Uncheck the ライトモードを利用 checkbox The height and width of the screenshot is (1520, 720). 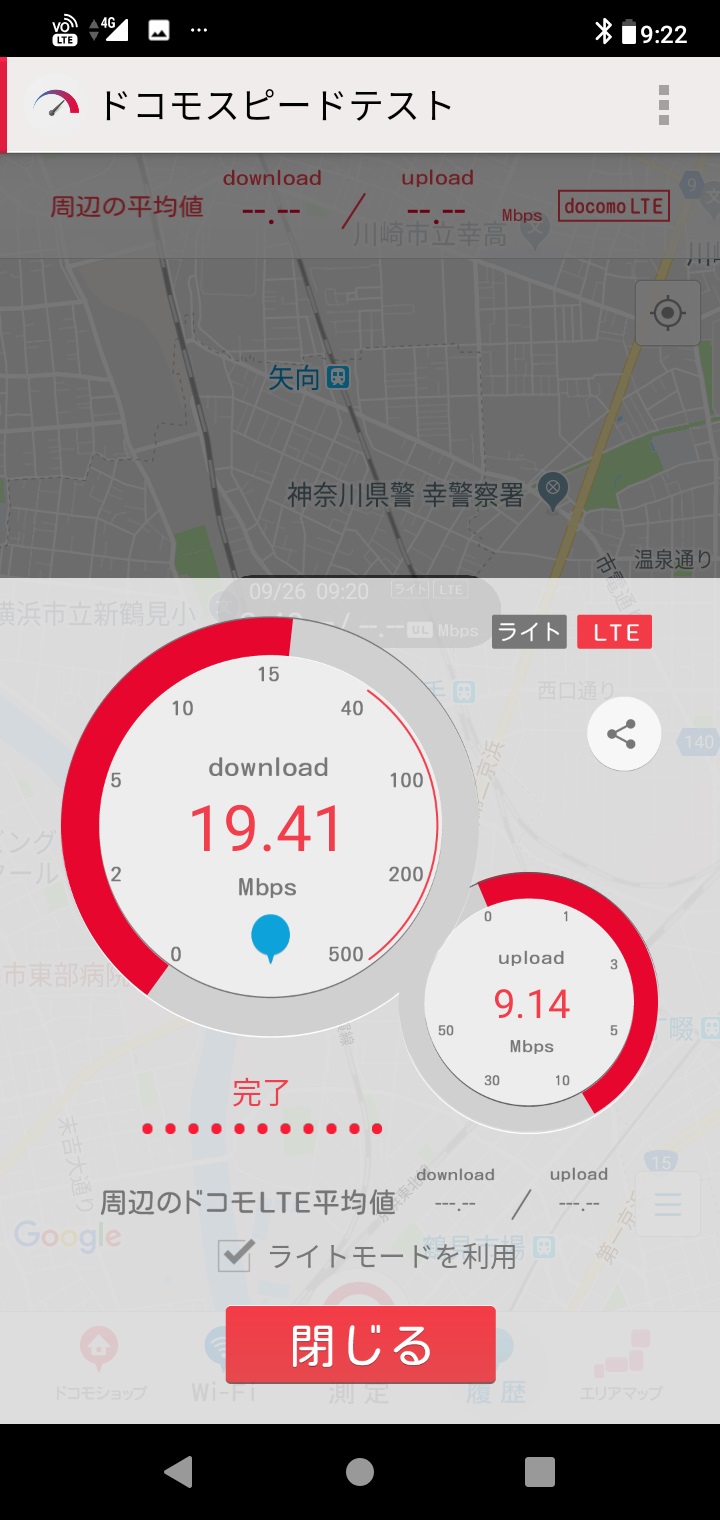pyautogui.click(x=236, y=1255)
